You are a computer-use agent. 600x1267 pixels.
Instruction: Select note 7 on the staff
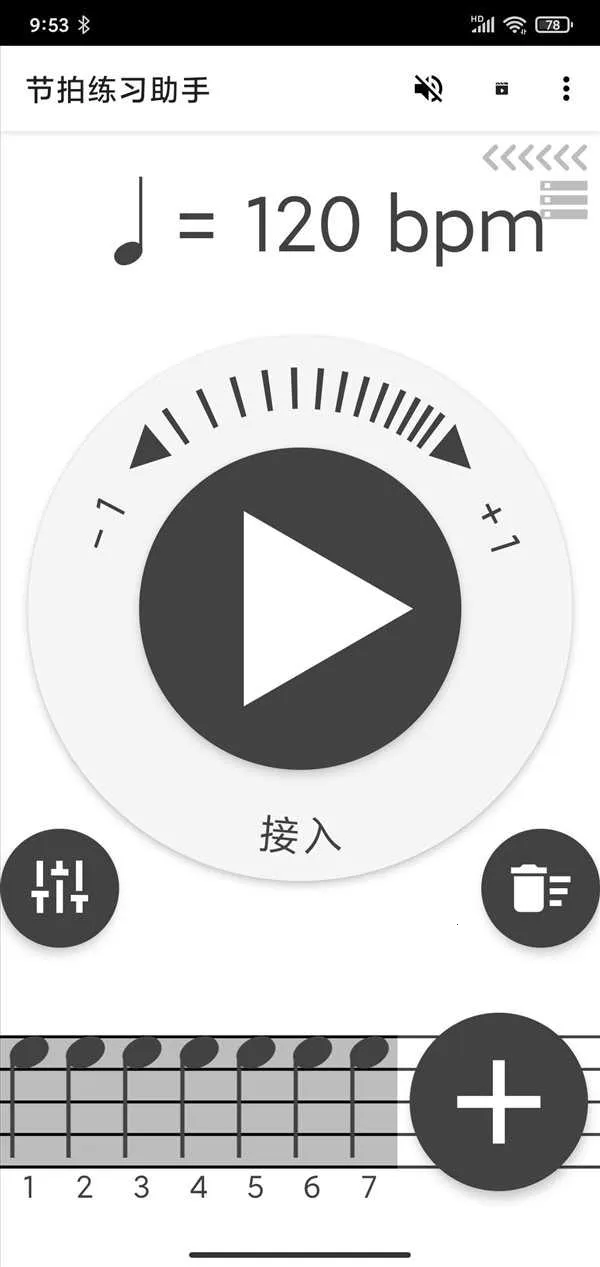(369, 1100)
